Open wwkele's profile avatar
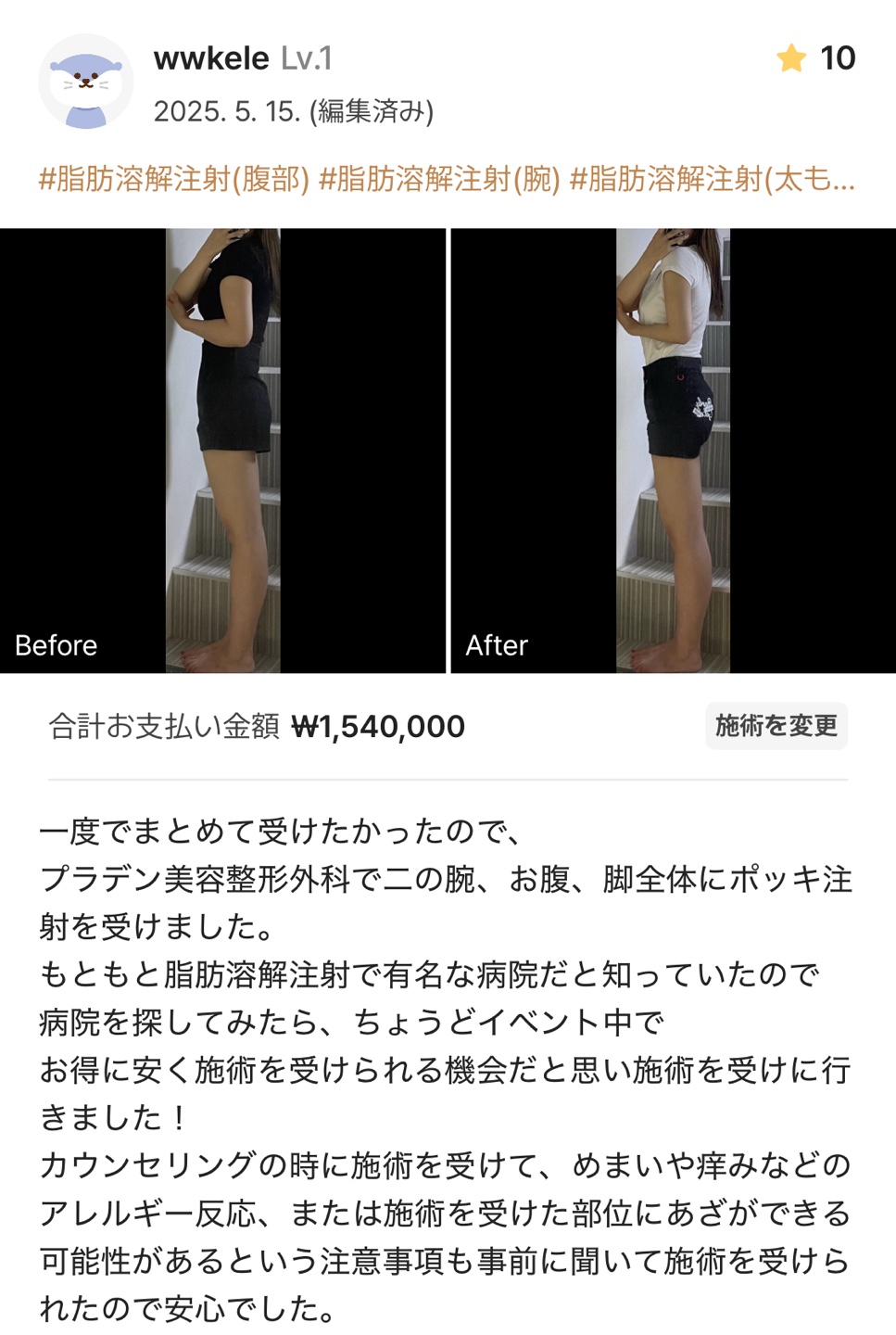 [85, 83]
